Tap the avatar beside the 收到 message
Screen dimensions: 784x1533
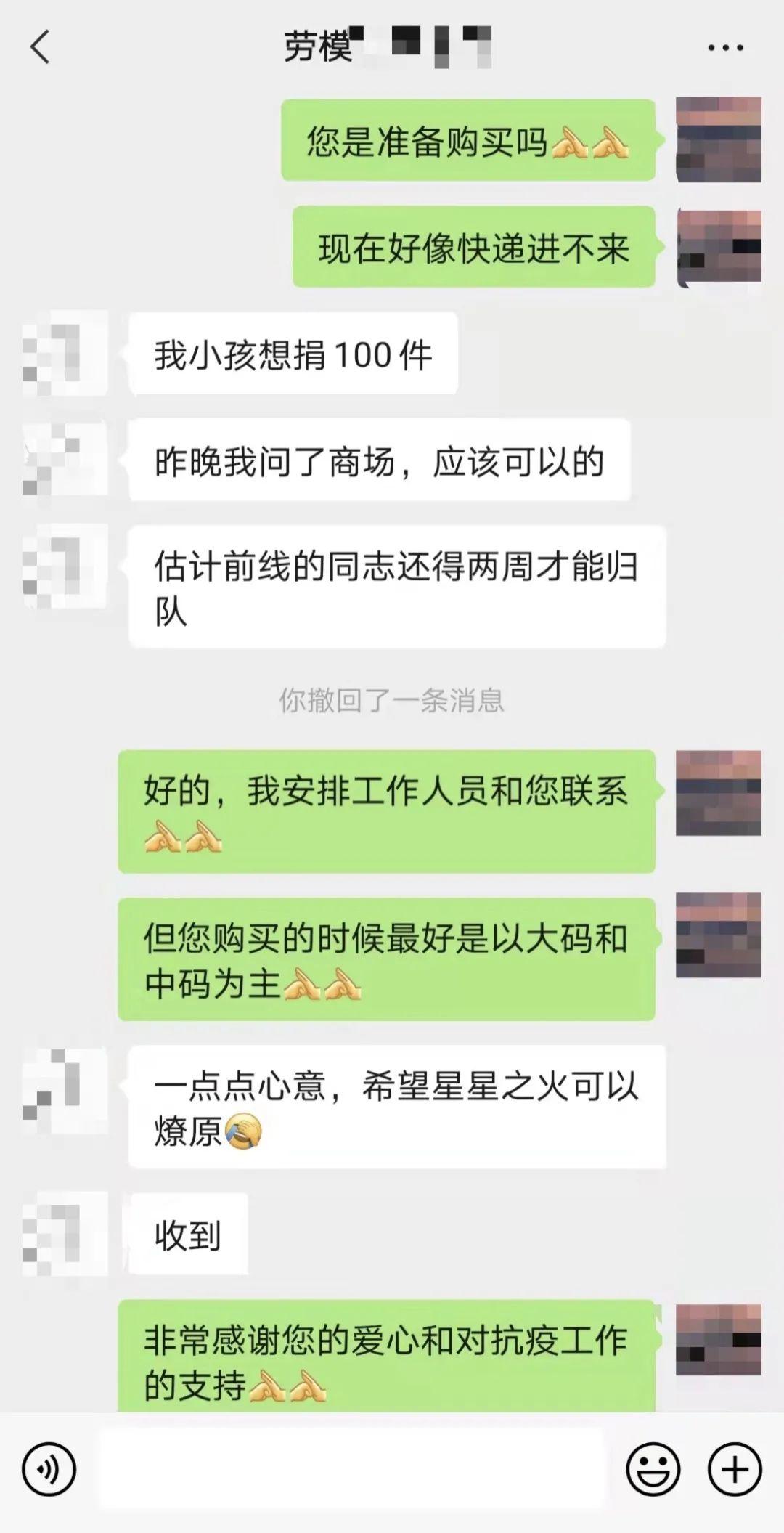tap(65, 1234)
